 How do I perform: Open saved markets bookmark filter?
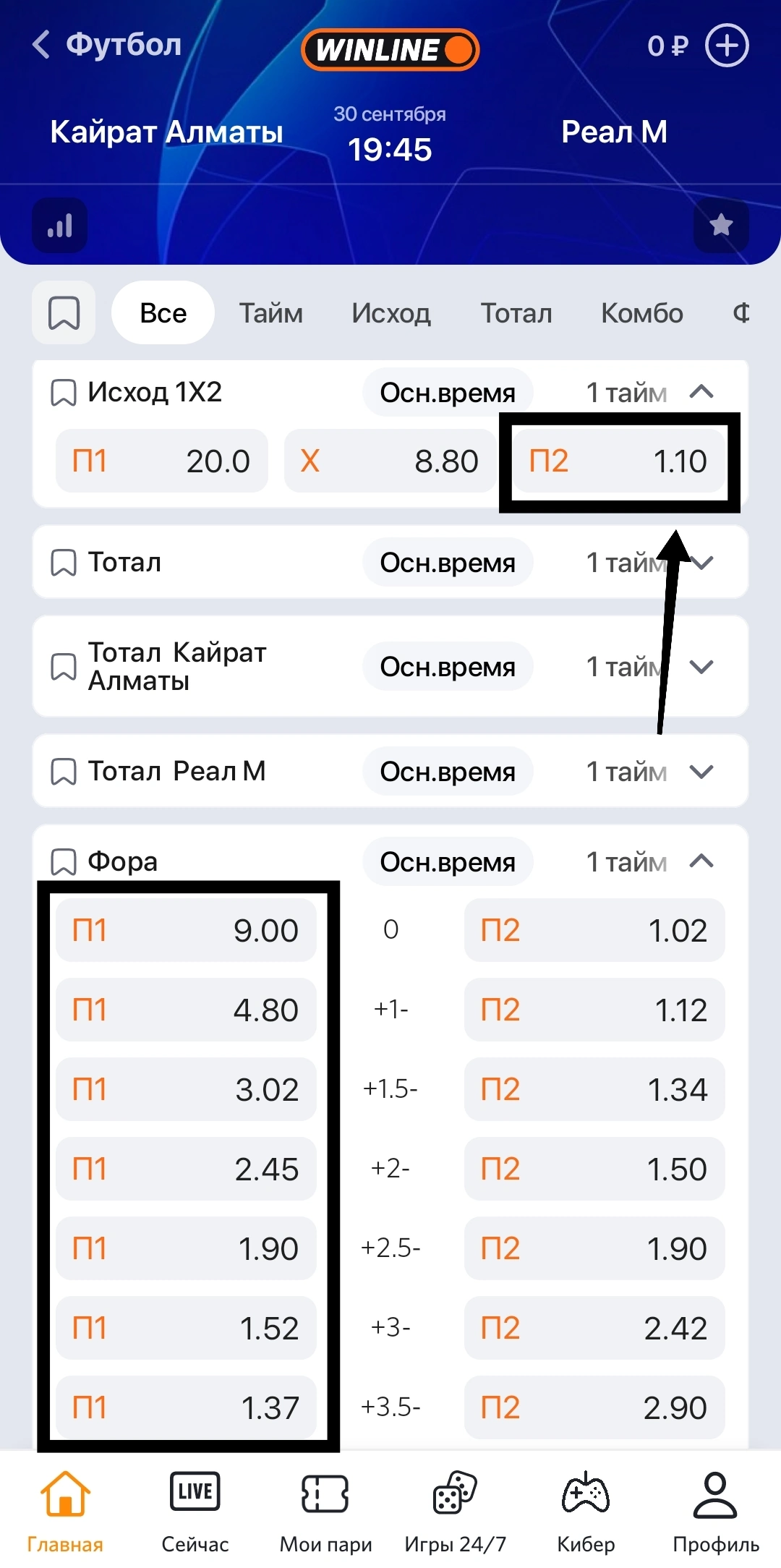(64, 313)
